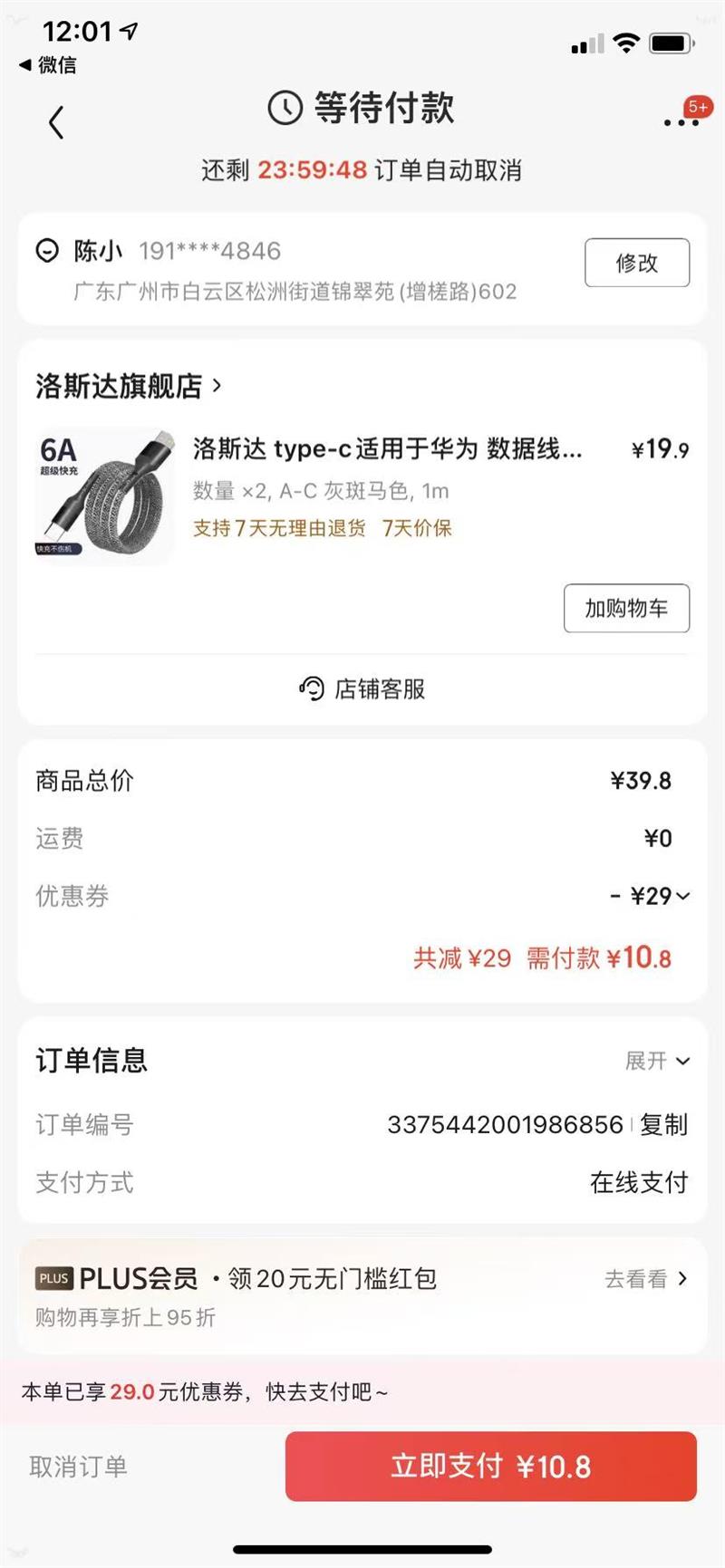Tap 取消订单 to cancel the order
Viewport: 725px width, 1568px height.
pos(77,1467)
